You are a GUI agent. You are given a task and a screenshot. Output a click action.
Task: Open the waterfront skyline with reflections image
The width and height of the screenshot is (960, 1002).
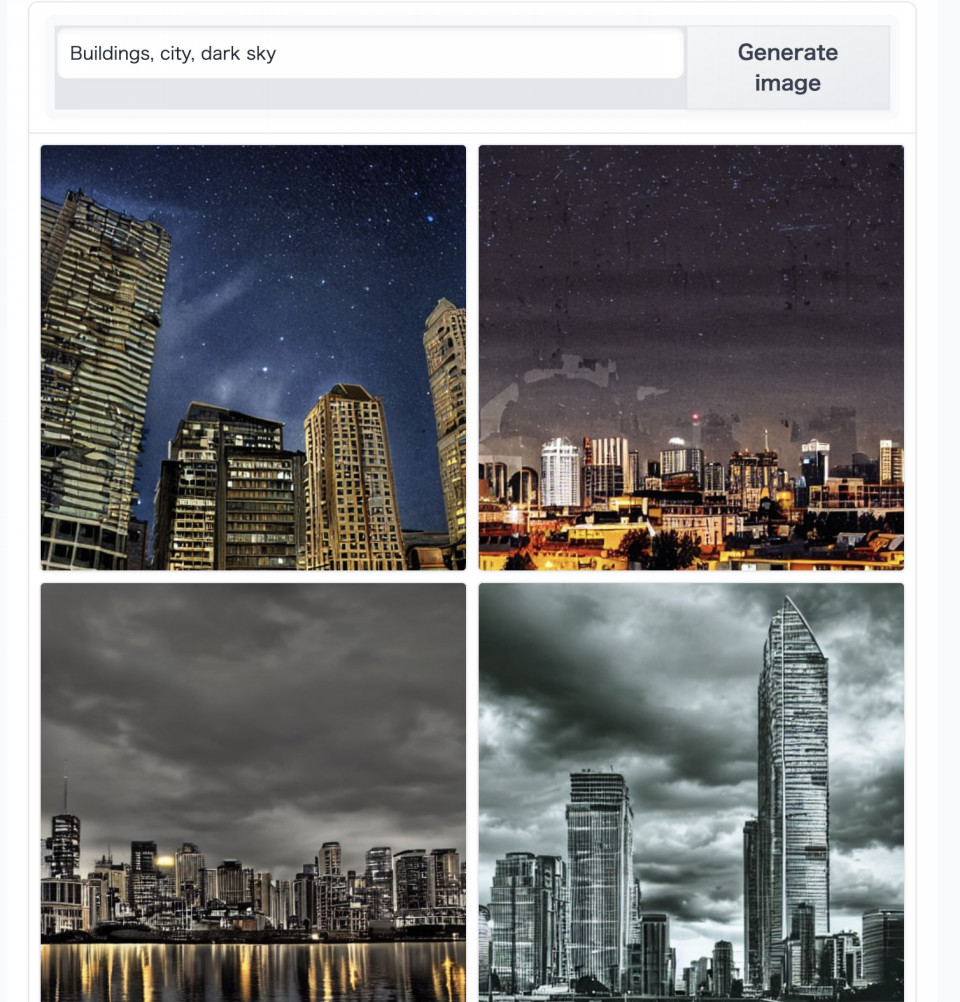253,792
